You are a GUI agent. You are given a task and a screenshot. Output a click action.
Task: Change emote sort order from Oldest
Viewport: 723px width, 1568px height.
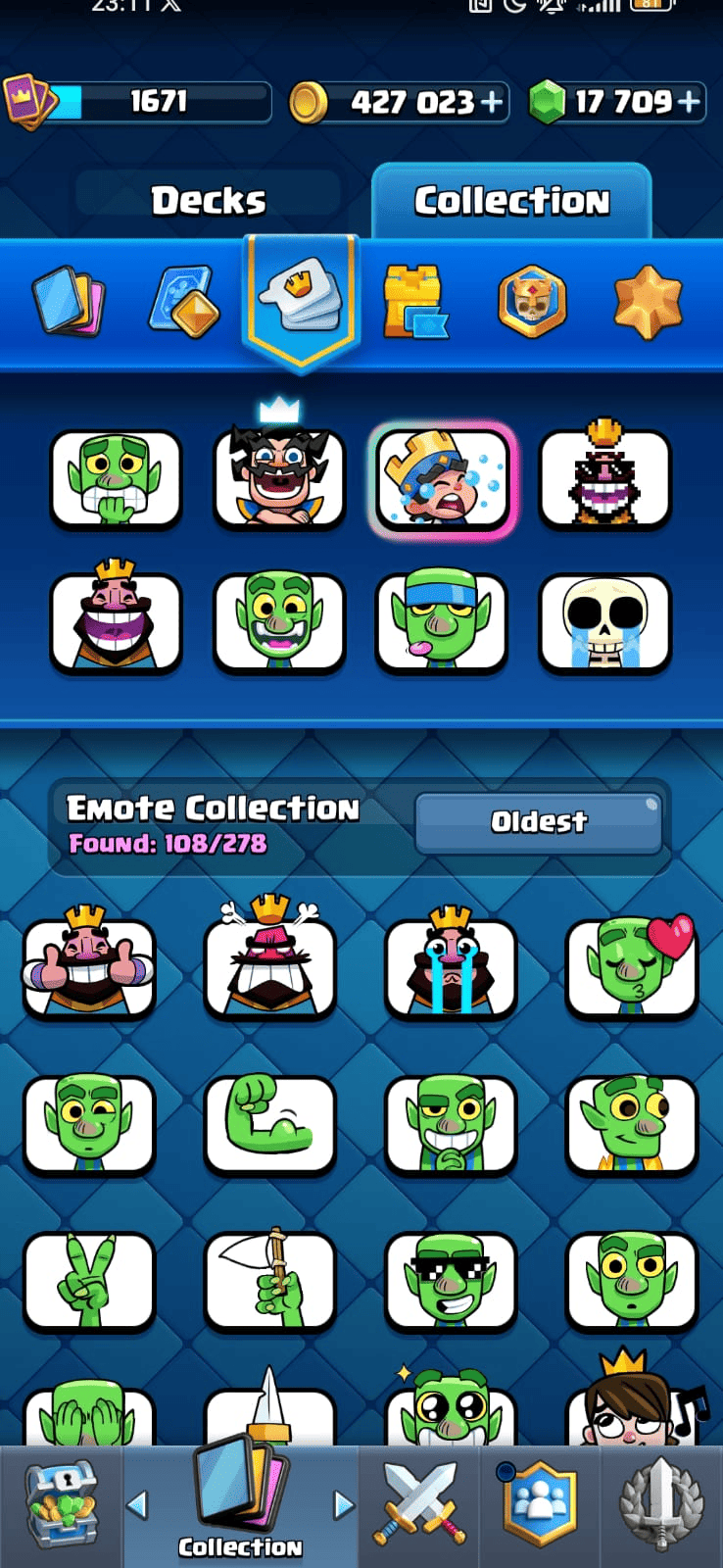pos(539,822)
